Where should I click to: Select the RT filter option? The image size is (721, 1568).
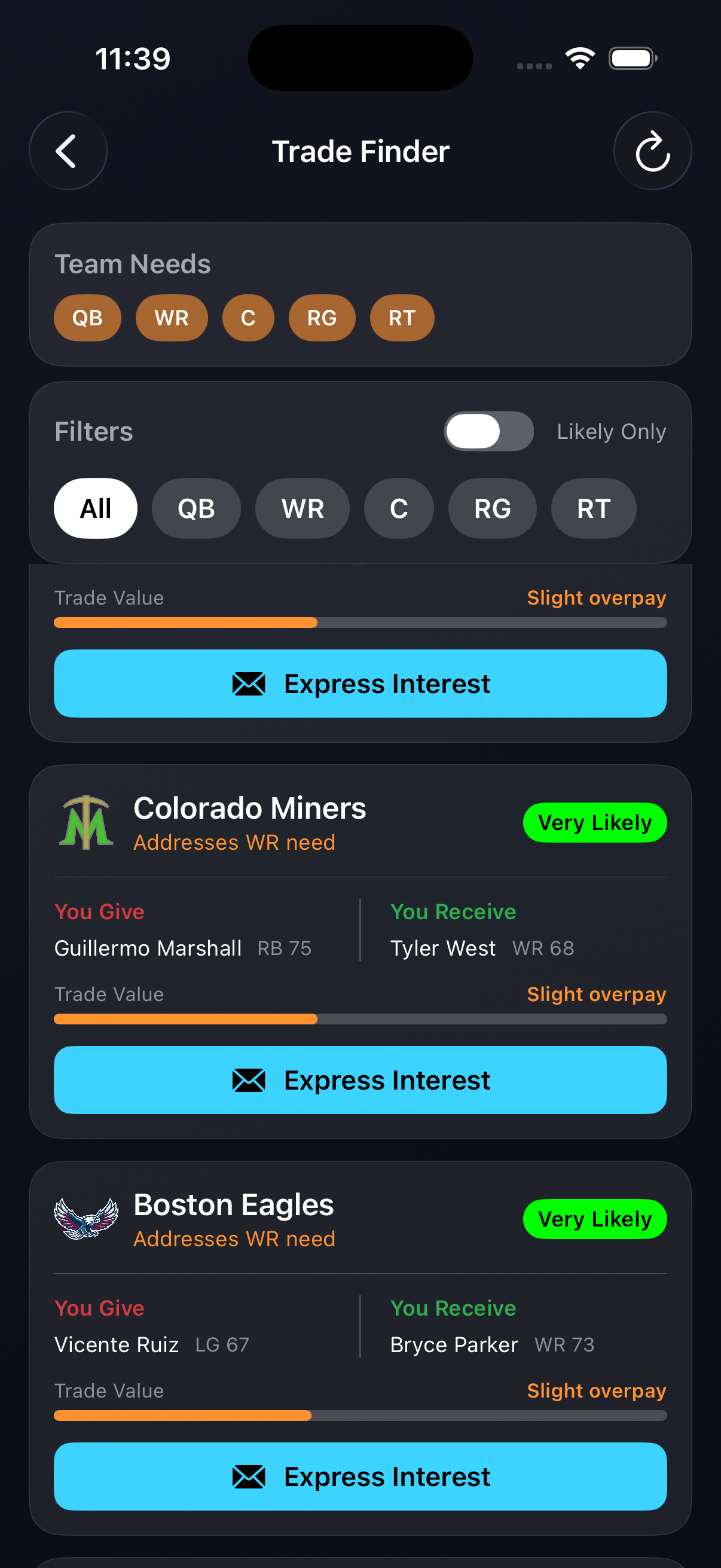[x=593, y=508]
